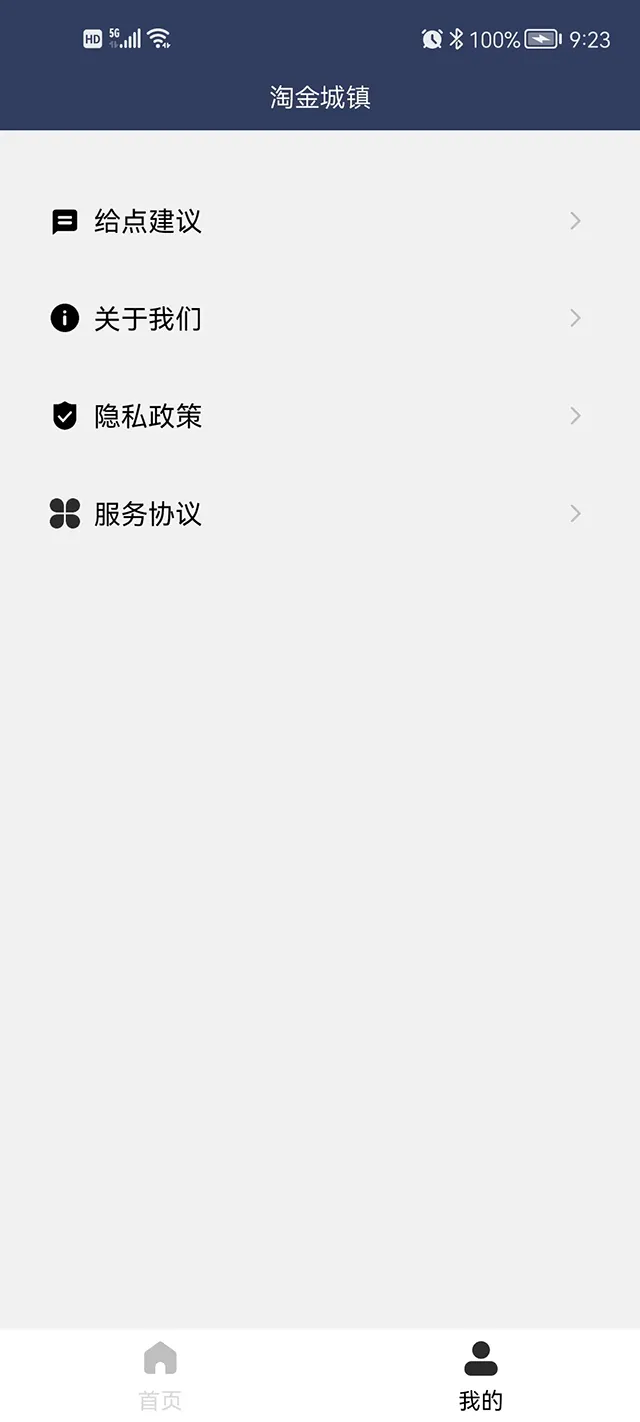Open the 服务协议 service agreement
640x1422 pixels.
[148, 514]
